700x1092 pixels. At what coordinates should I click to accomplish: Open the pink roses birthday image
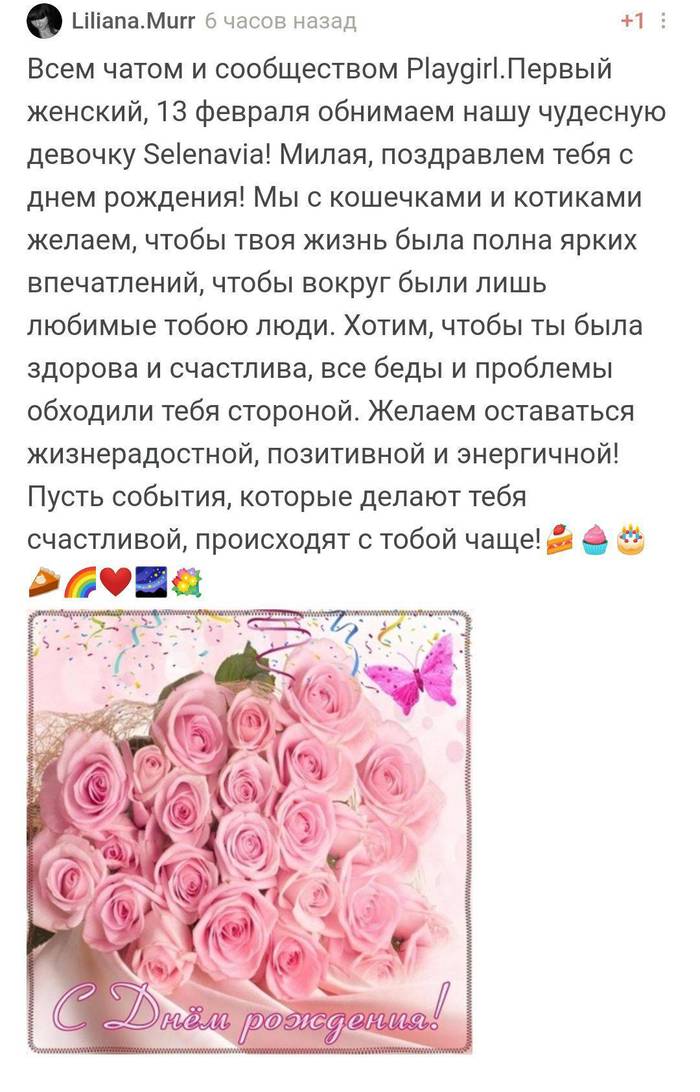(x=249, y=829)
